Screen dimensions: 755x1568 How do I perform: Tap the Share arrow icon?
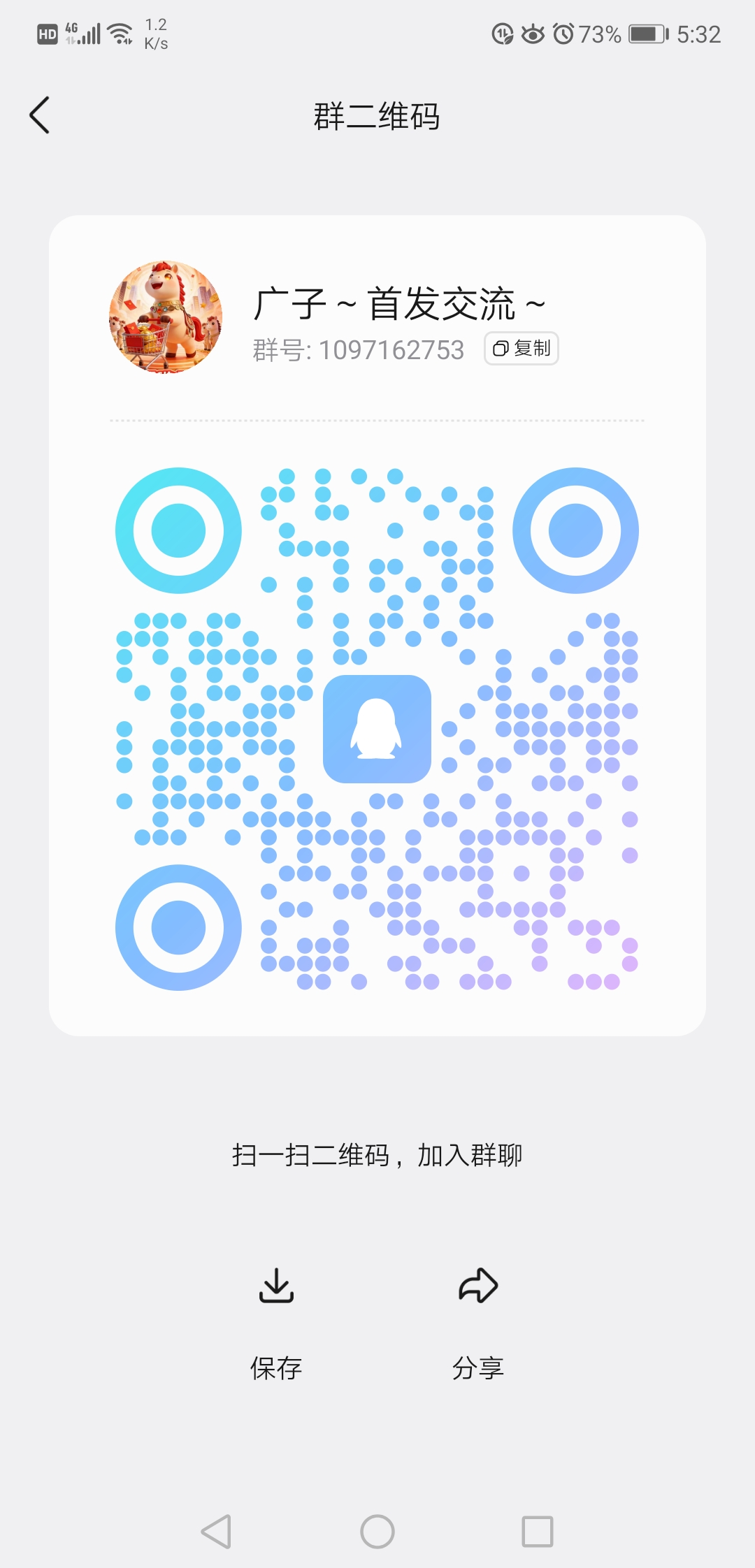(477, 1284)
